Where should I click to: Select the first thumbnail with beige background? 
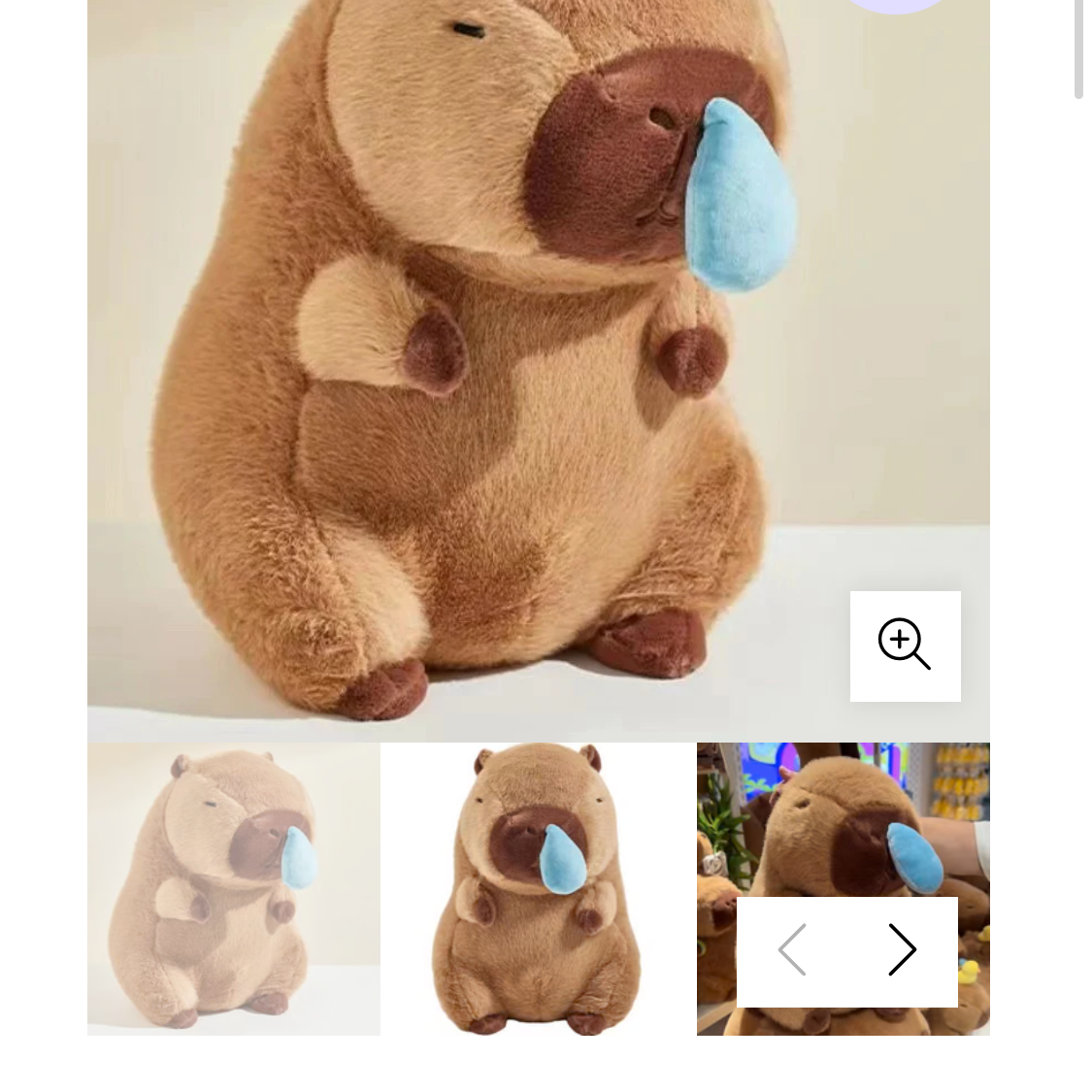(x=233, y=888)
